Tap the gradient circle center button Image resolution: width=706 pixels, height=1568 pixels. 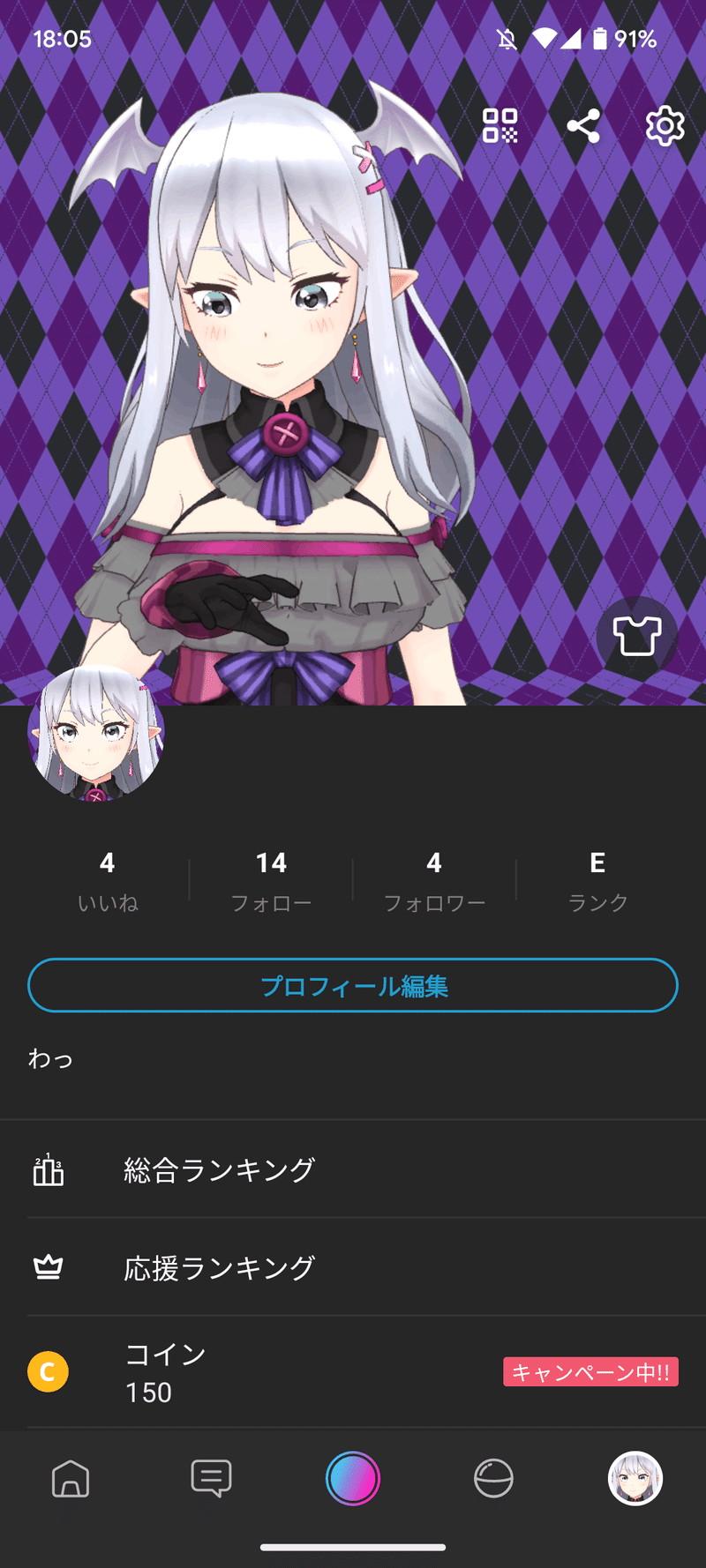tap(353, 1478)
